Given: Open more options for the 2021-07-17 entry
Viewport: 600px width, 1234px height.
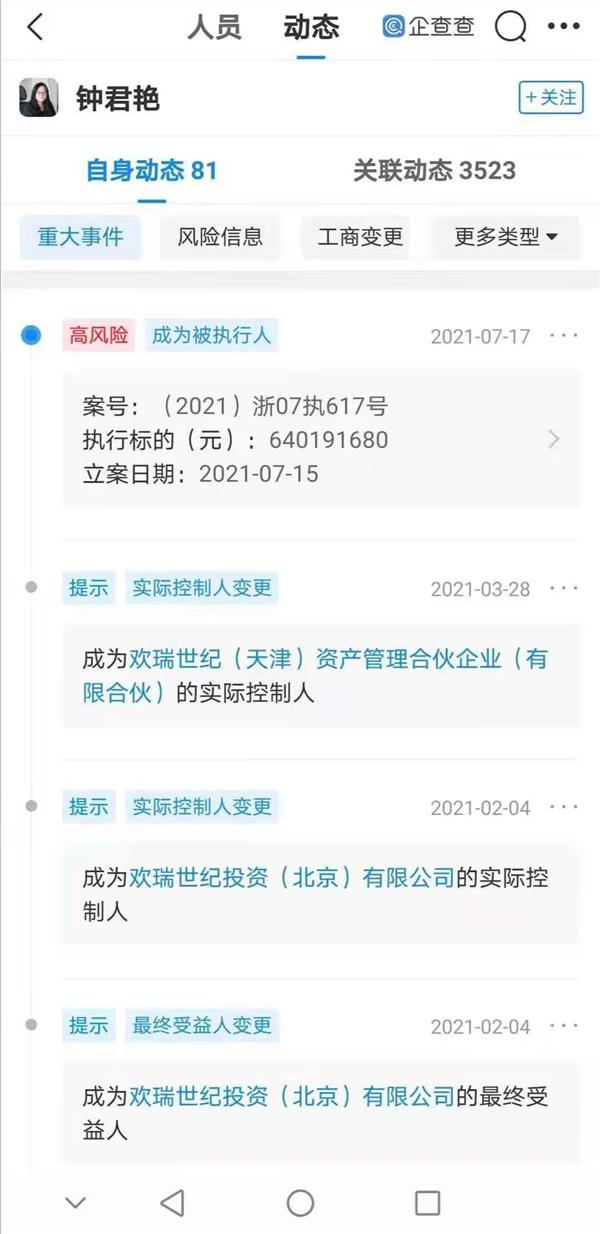Looking at the screenshot, I should [x=564, y=336].
